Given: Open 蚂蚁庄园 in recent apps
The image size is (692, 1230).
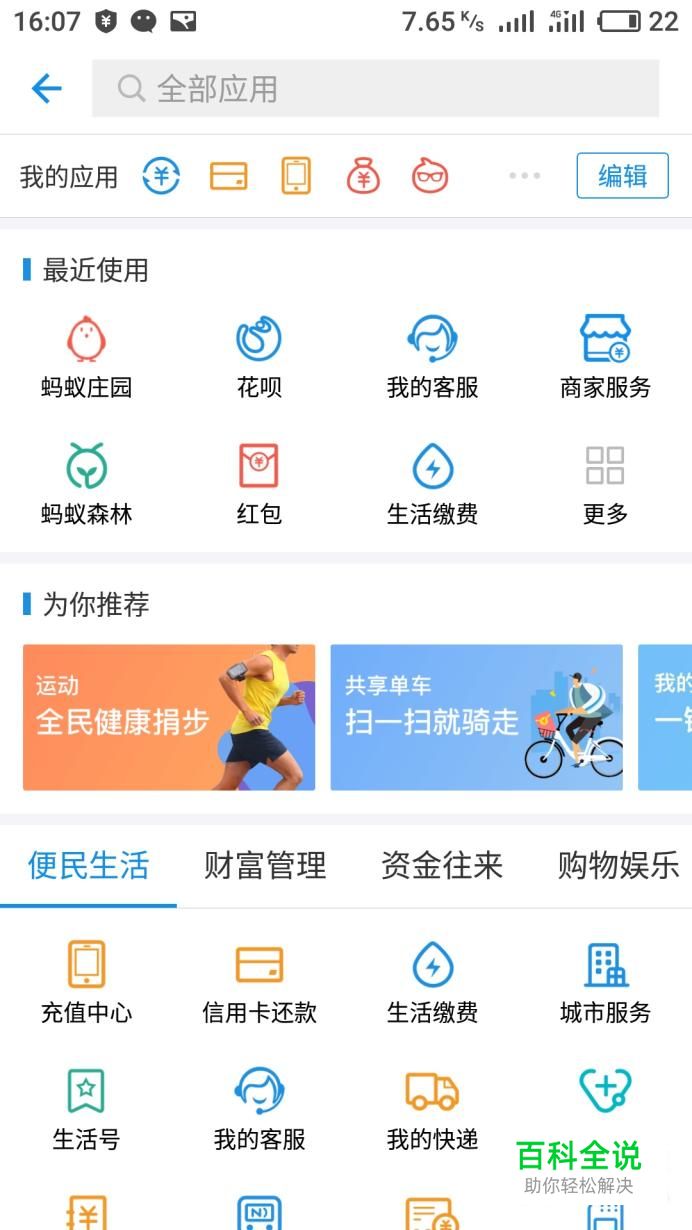Looking at the screenshot, I should tap(87, 357).
